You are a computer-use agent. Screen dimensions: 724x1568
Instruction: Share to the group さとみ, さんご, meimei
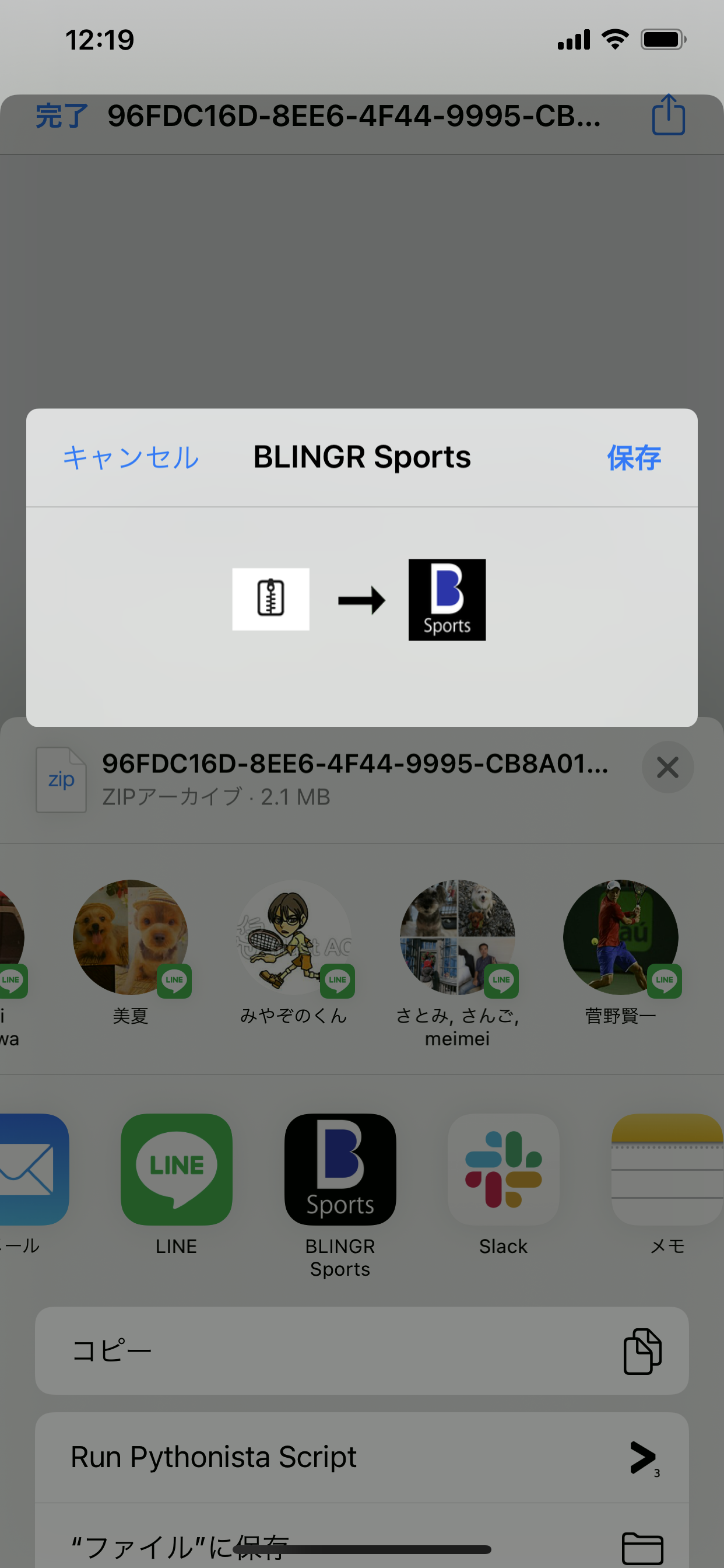point(457,939)
